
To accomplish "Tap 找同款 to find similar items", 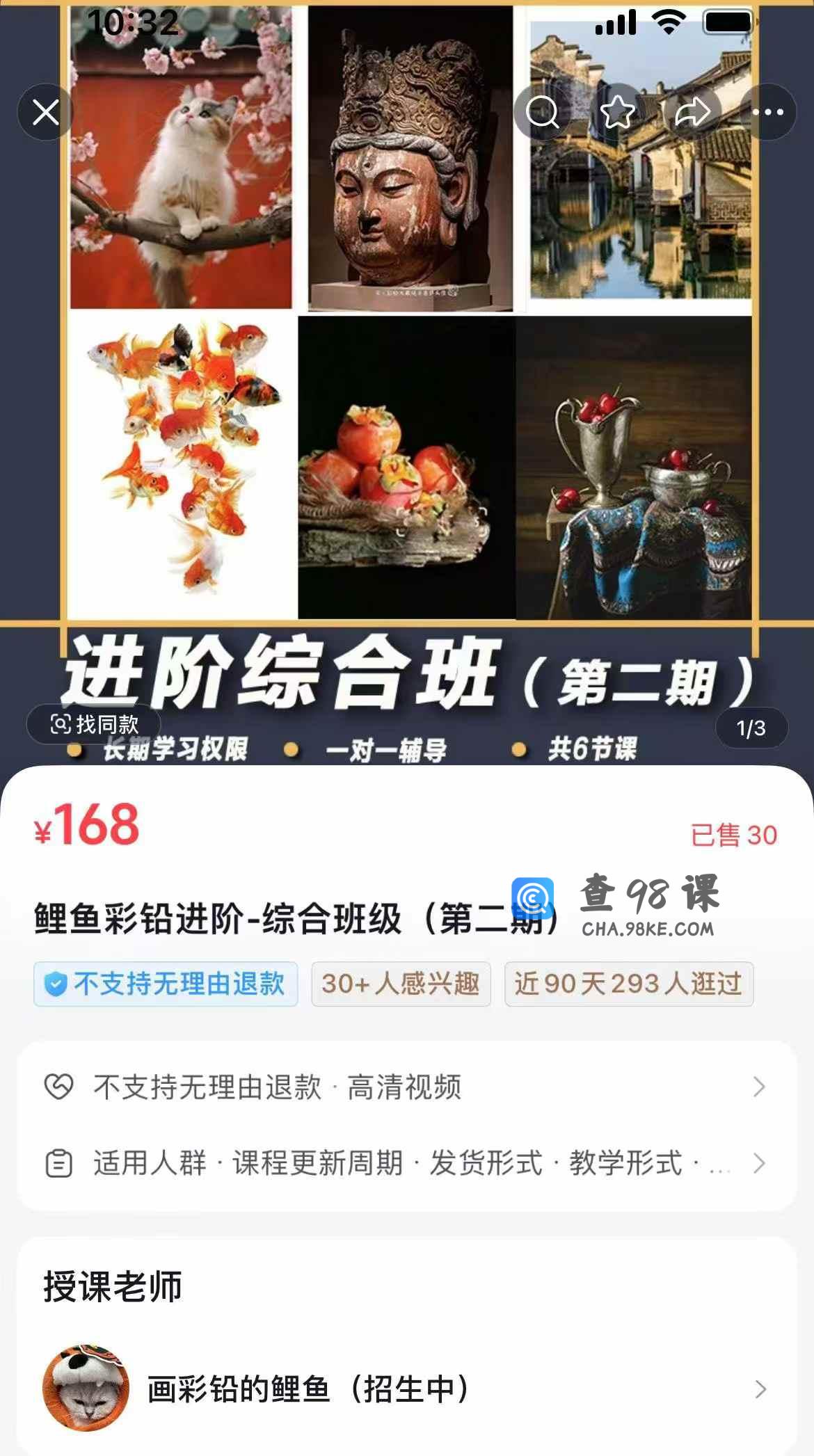I will 94,724.
